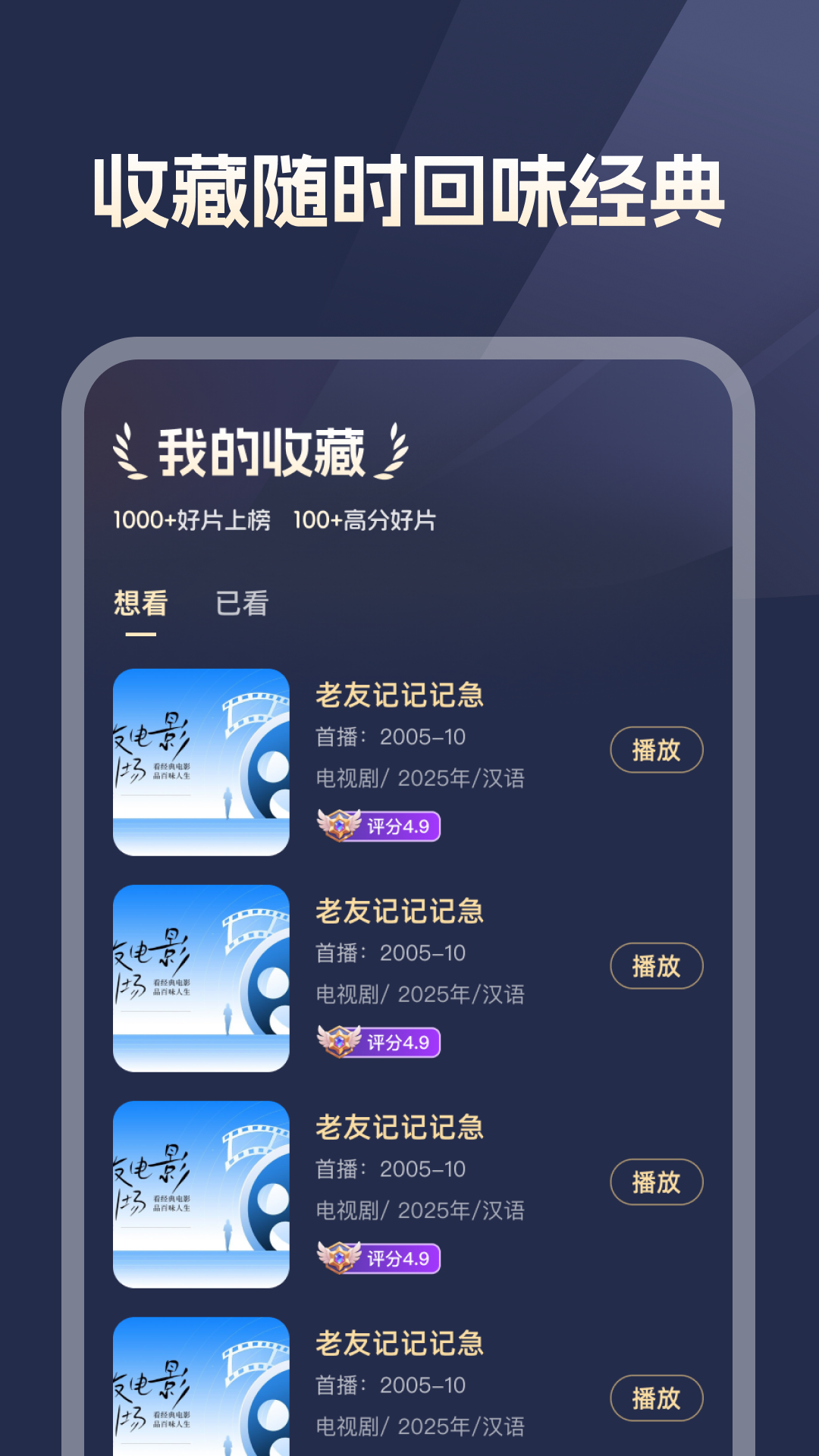Open the first 老友记记记急 title
Screen dimensions: 819x1456
click(400, 698)
